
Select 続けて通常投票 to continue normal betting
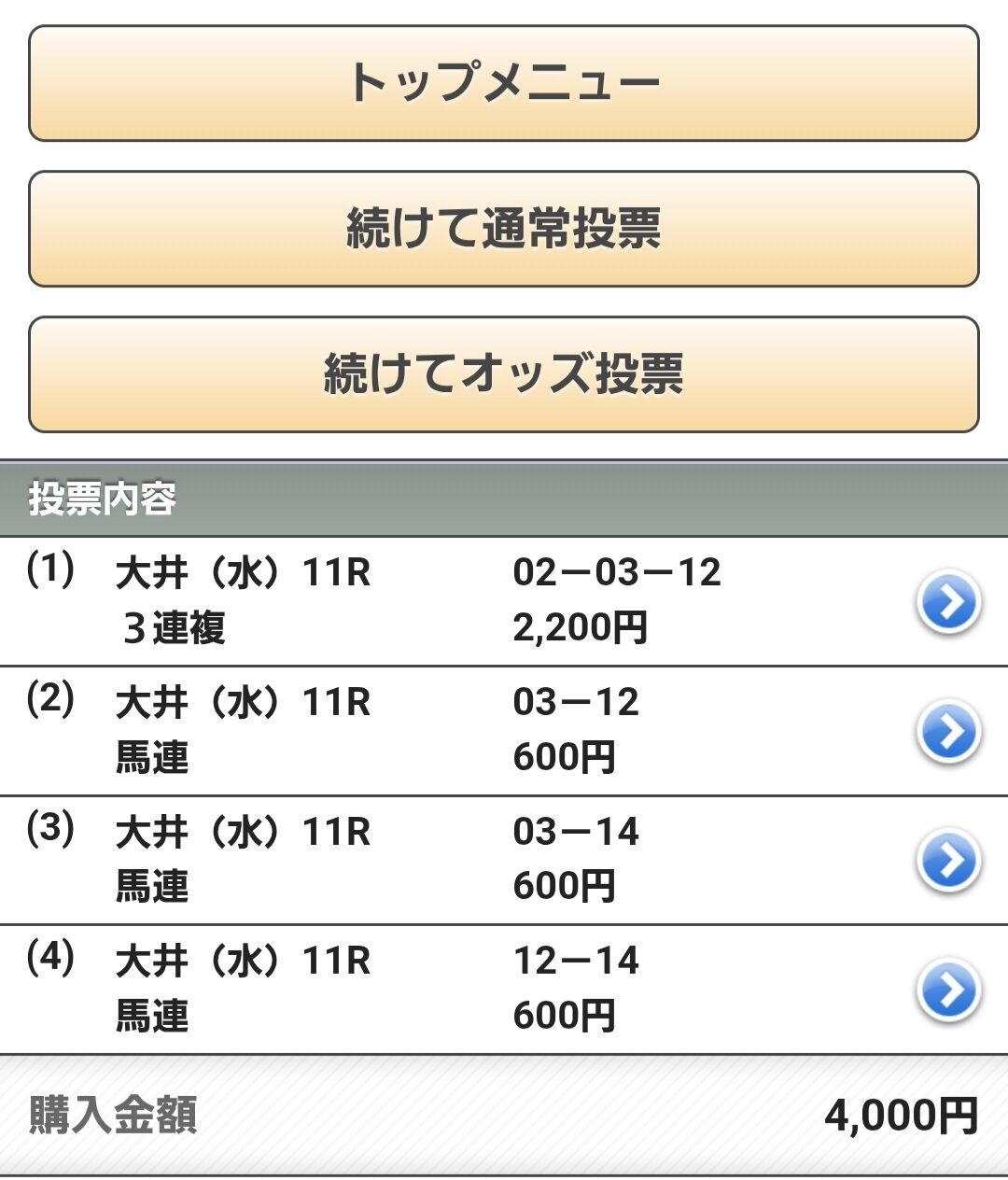pyautogui.click(x=504, y=229)
